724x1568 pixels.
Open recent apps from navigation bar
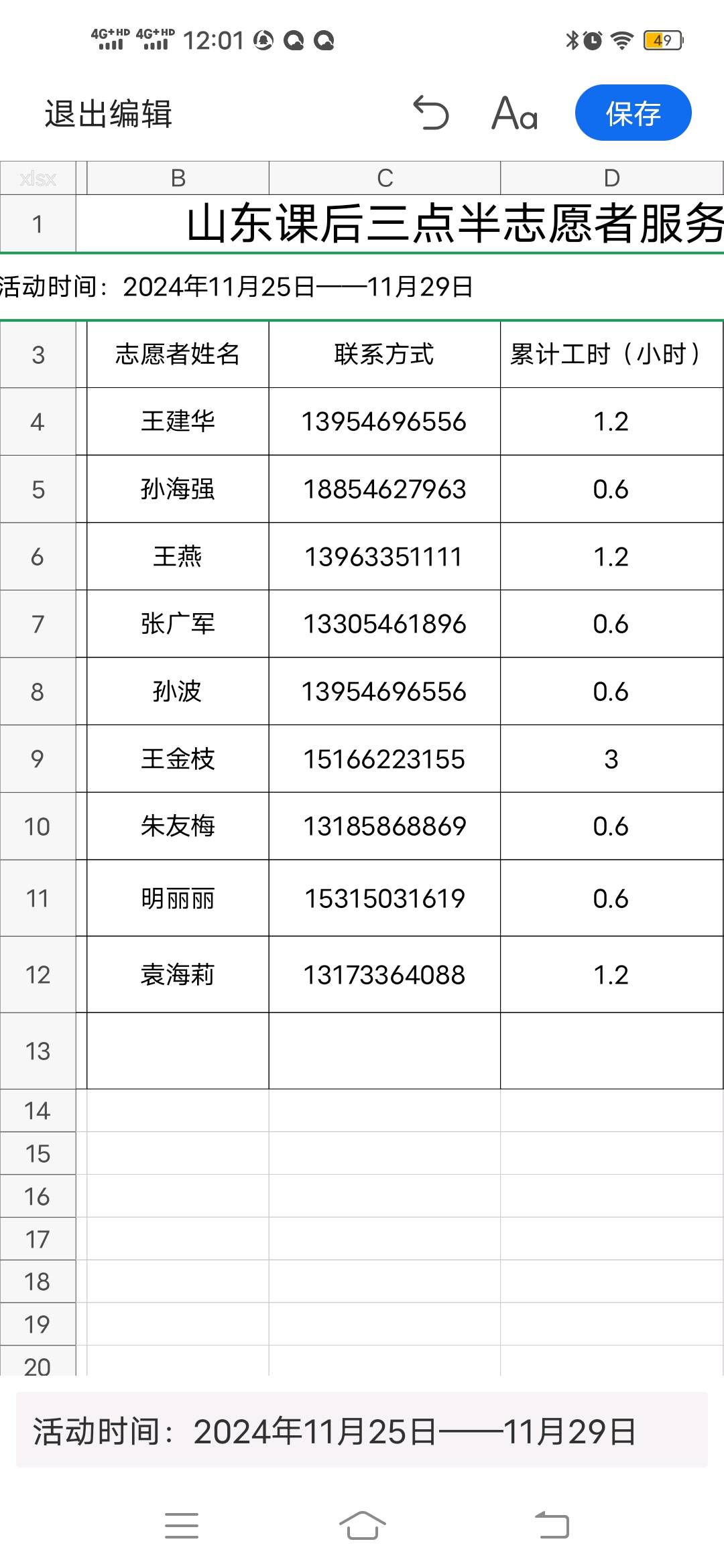tap(182, 1525)
